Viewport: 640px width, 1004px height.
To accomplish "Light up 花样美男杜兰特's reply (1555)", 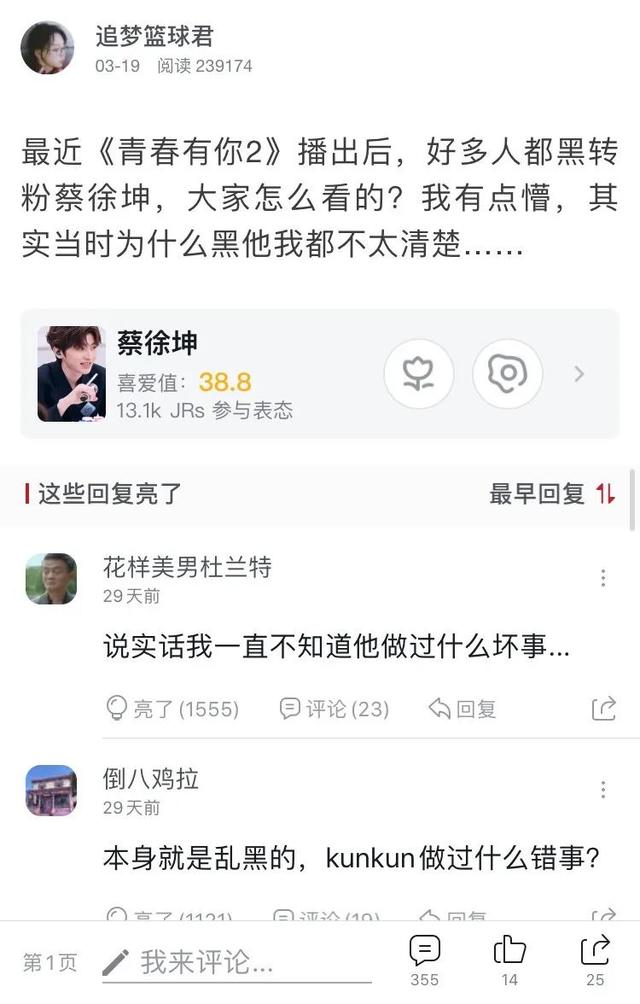I will pos(173,709).
